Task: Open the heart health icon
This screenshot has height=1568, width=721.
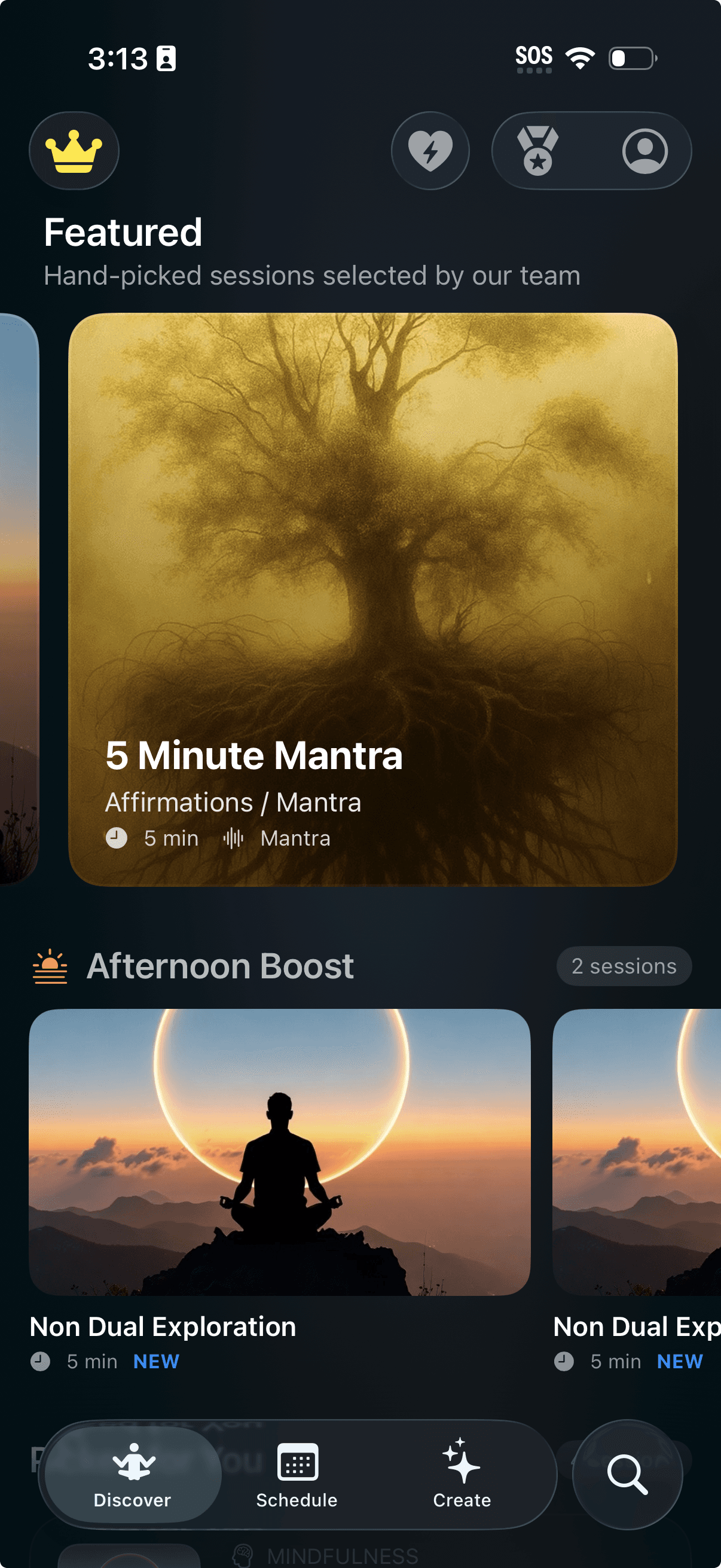Action: pyautogui.click(x=430, y=150)
